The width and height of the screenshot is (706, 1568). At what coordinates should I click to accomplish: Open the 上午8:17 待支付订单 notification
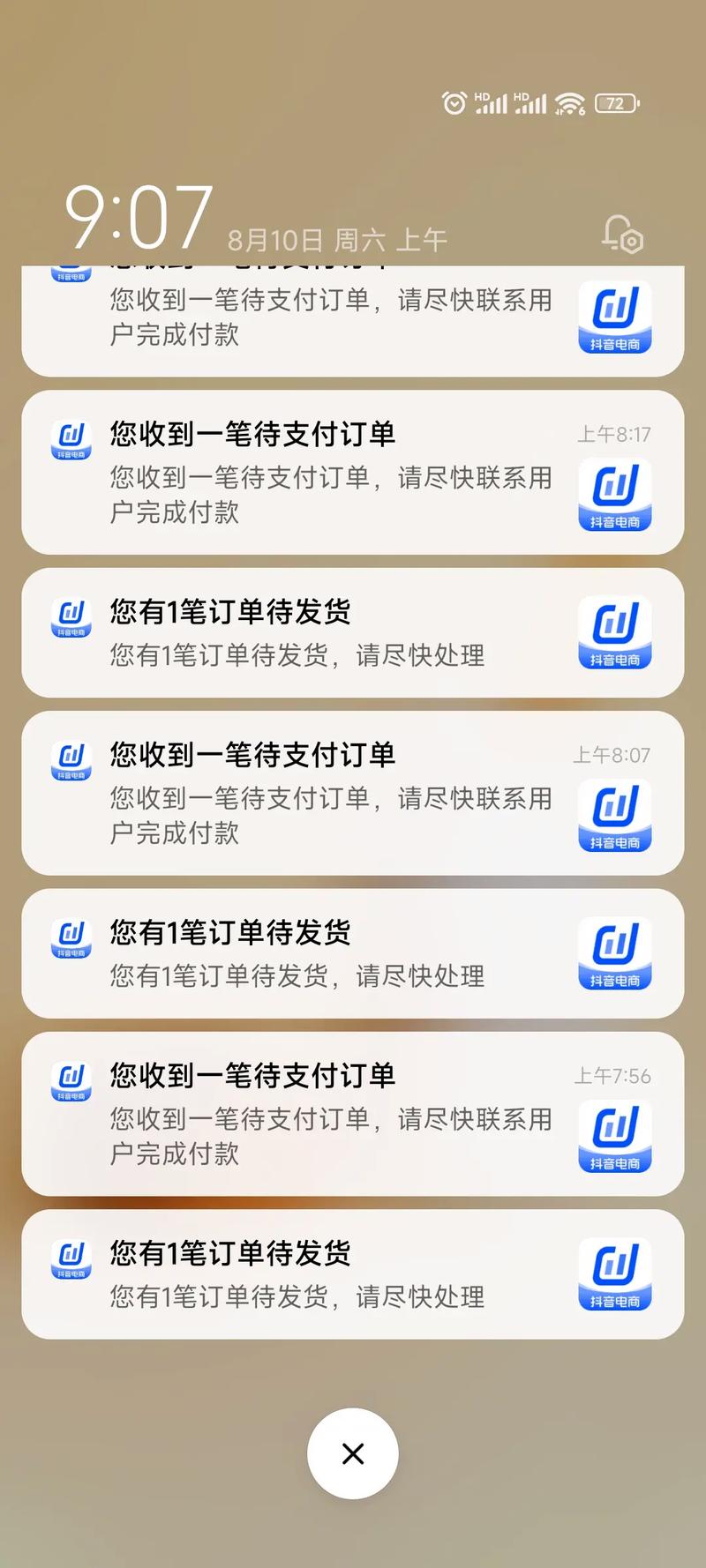pos(335,473)
